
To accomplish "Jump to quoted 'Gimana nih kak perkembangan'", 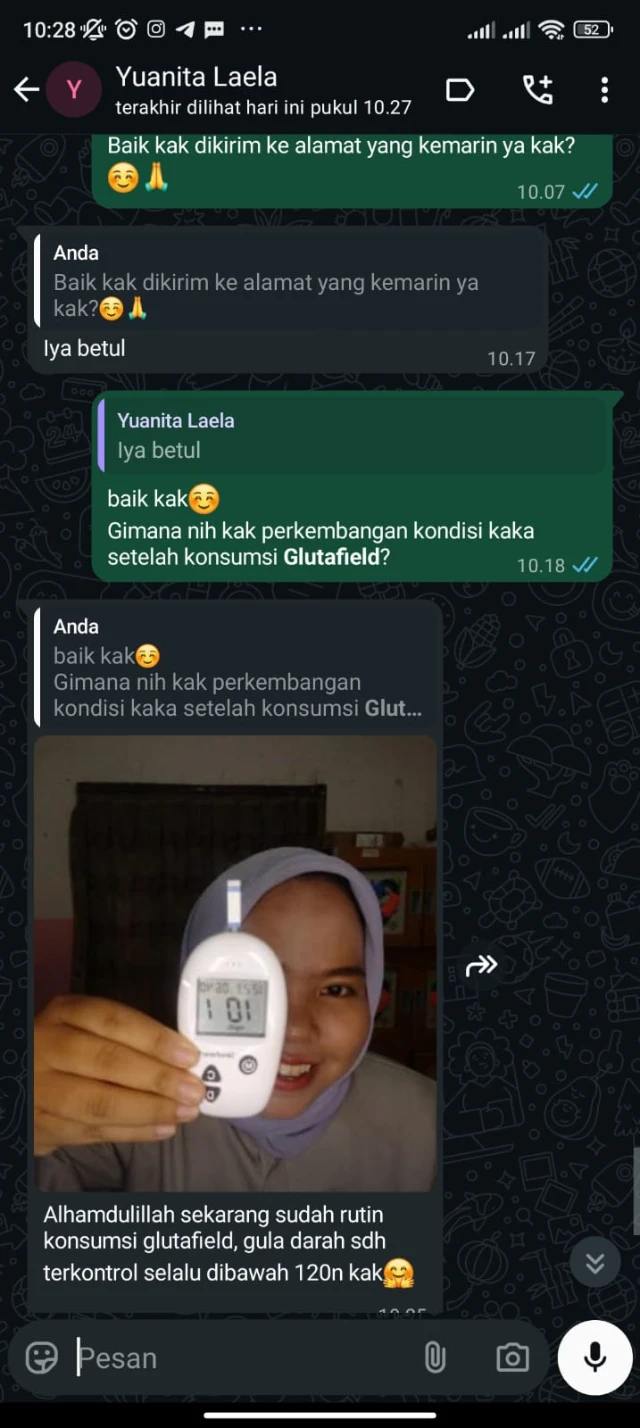I will (x=238, y=668).
